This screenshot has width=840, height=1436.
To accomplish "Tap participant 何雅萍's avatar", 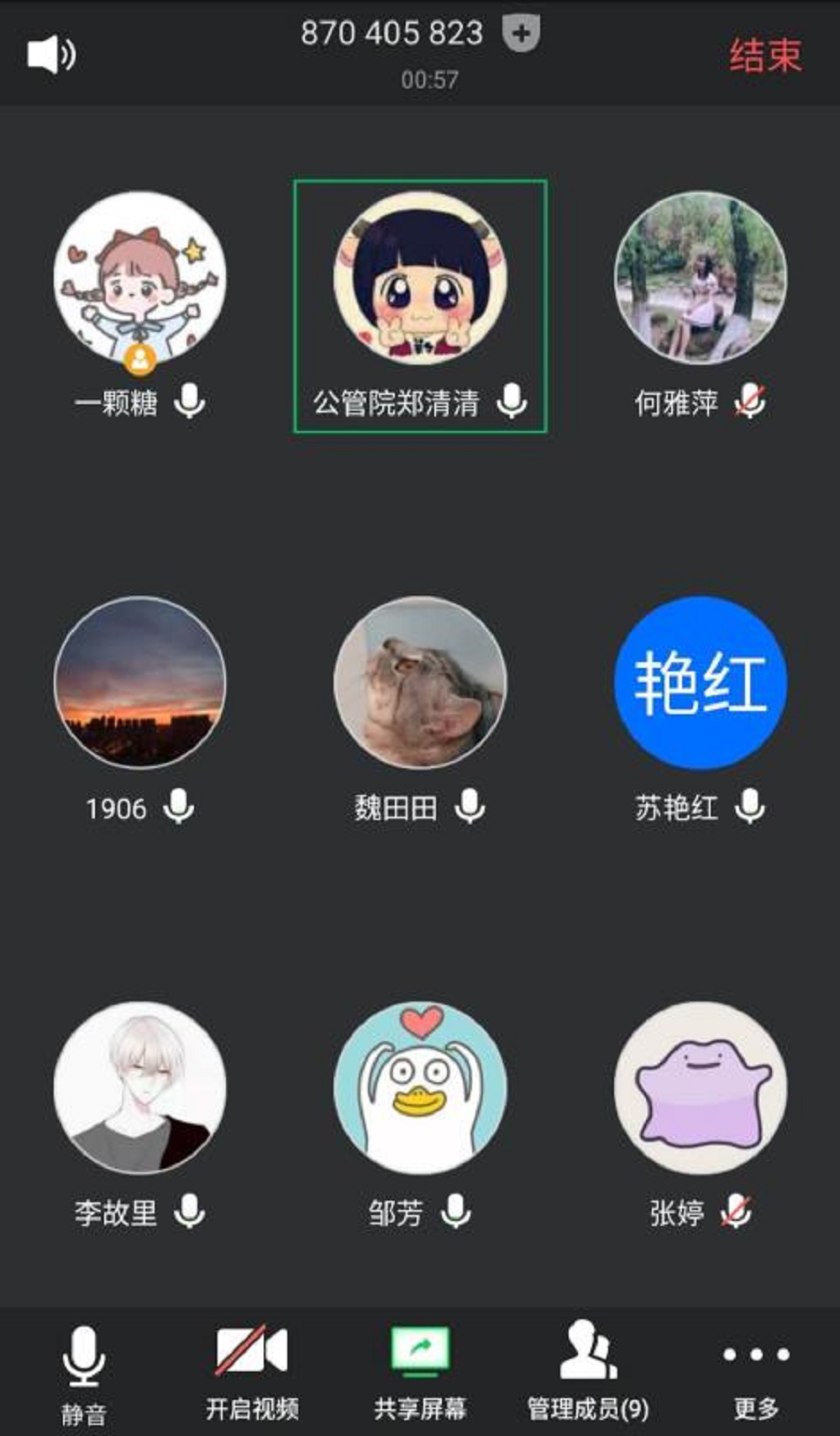I will [701, 277].
